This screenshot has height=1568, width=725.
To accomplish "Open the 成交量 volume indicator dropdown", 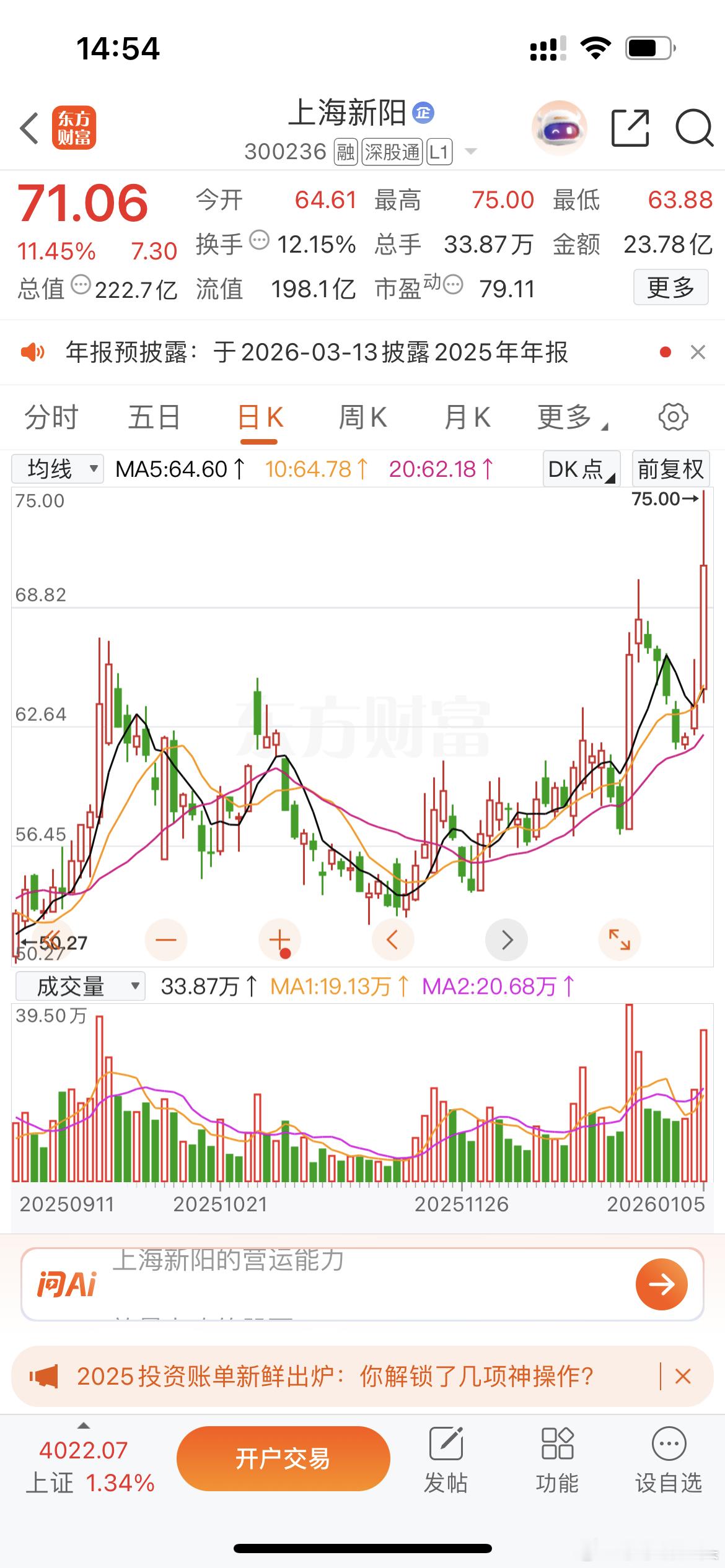I will [81, 985].
